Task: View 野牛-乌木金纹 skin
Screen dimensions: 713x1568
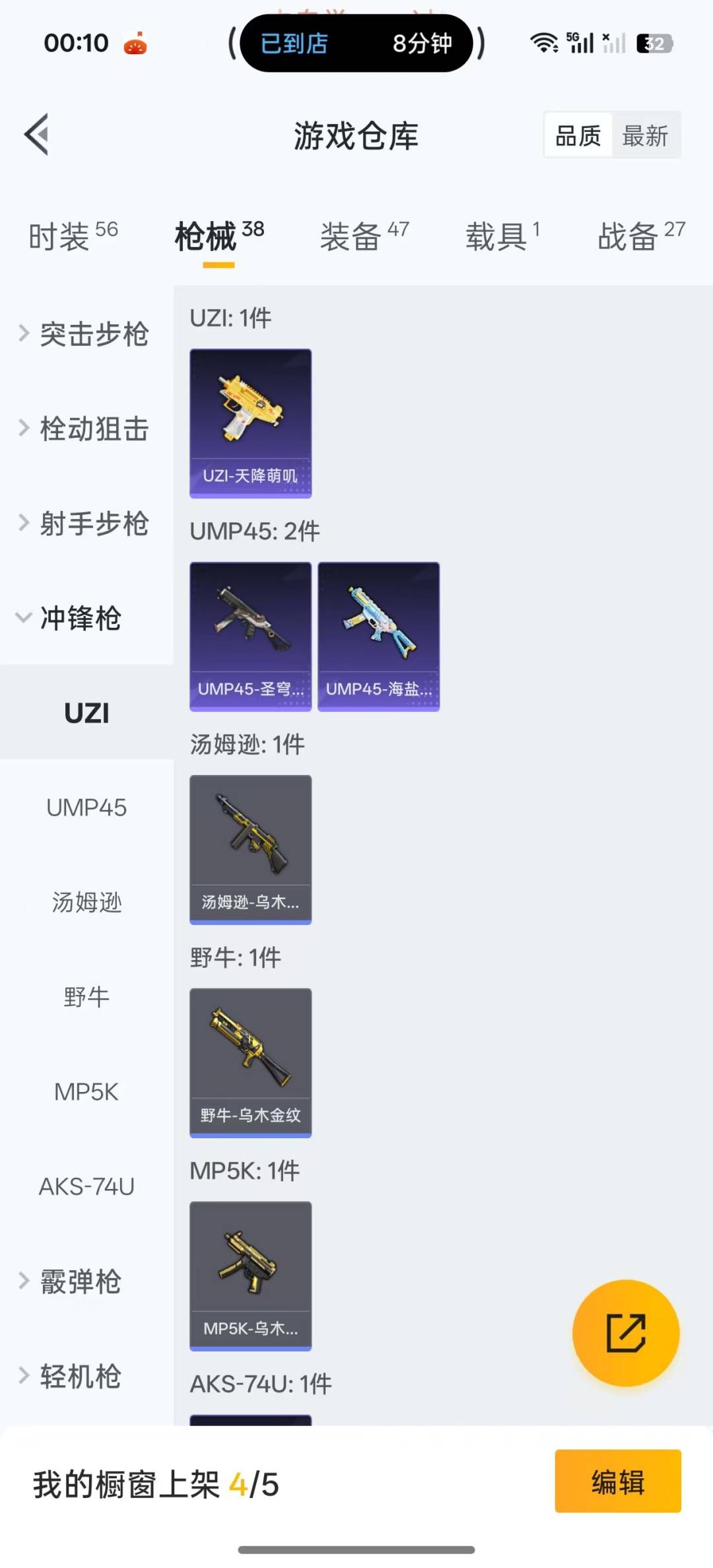Action: [x=250, y=1062]
